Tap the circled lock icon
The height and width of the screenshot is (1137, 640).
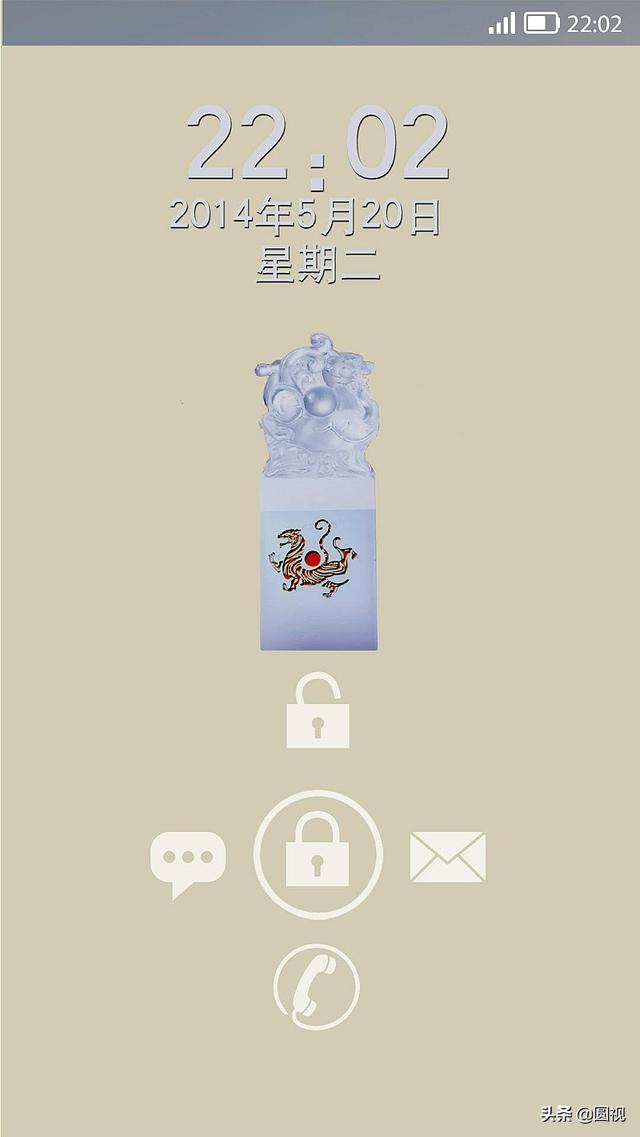[x=318, y=855]
